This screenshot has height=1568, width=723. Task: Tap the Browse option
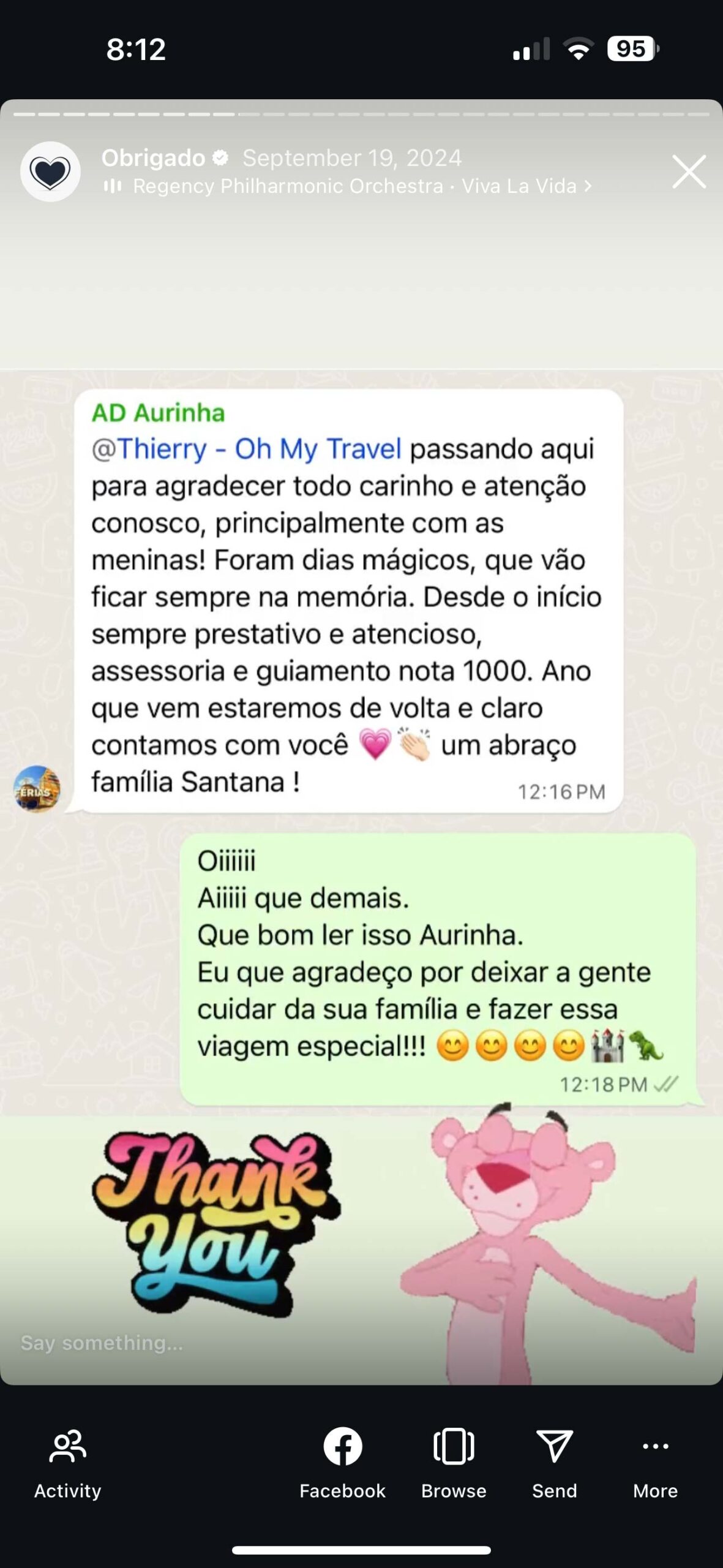tap(454, 1464)
